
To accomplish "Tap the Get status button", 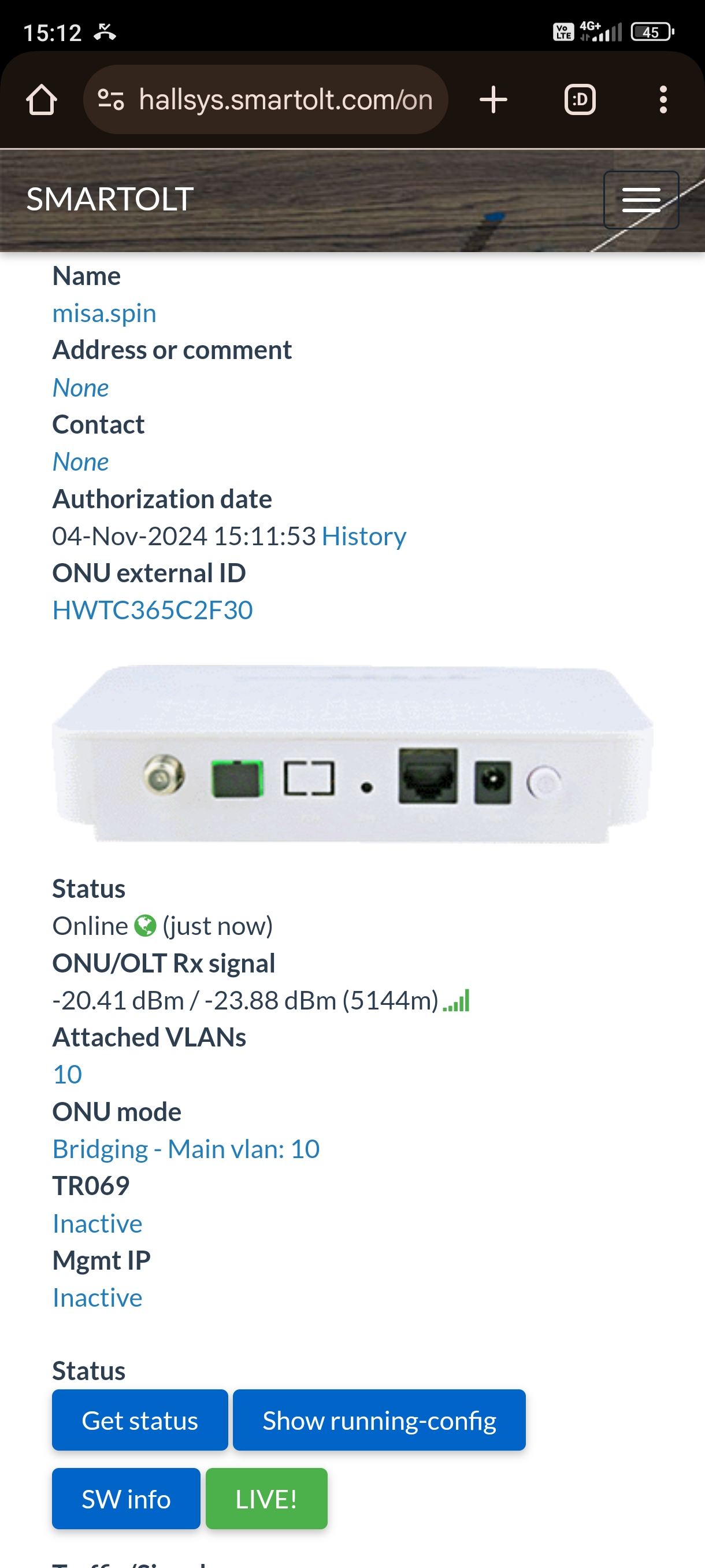I will click(x=140, y=1420).
